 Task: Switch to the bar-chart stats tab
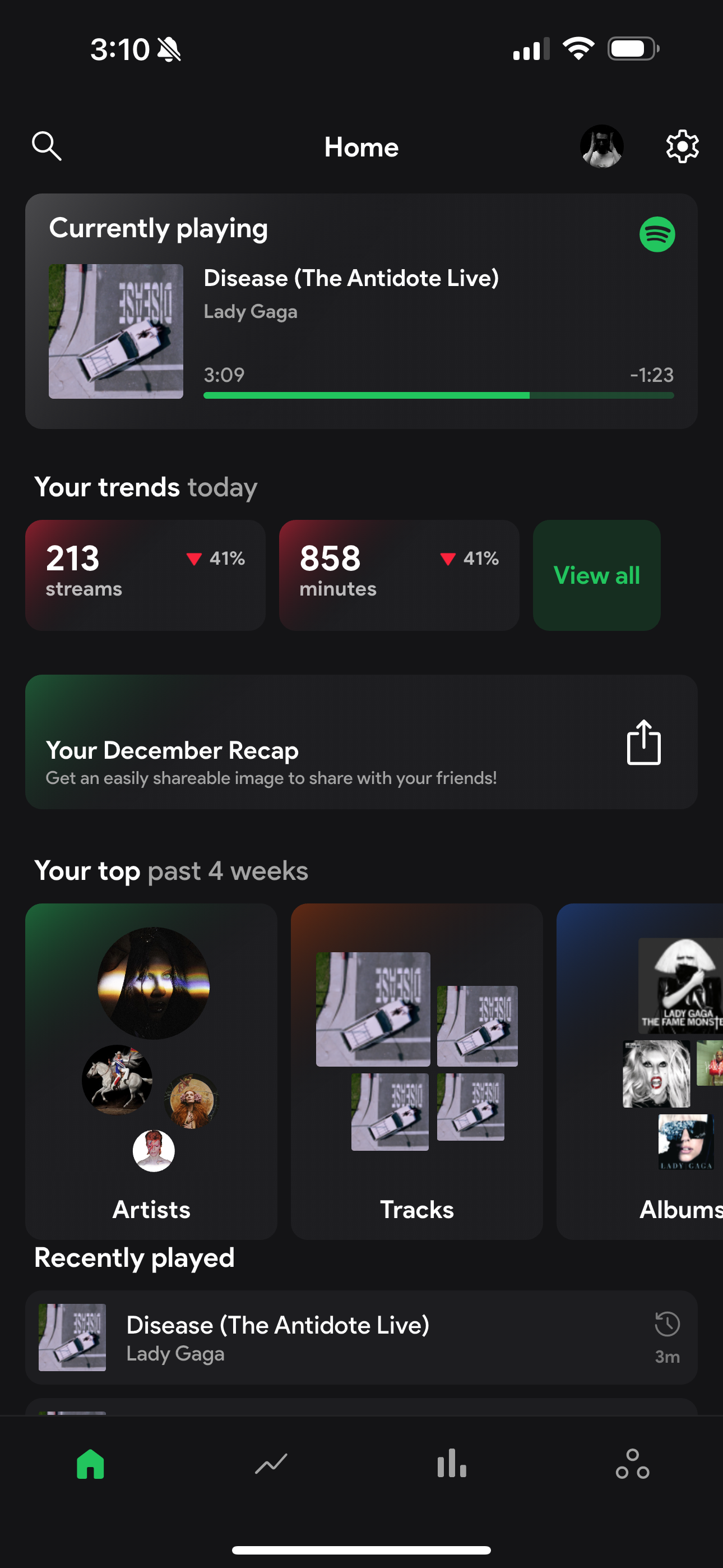[452, 1463]
